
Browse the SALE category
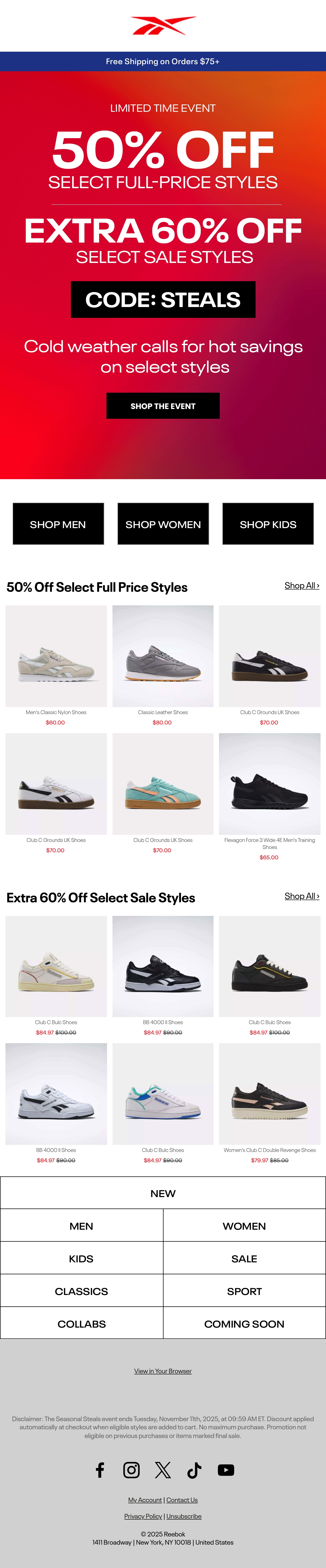pos(244,1258)
